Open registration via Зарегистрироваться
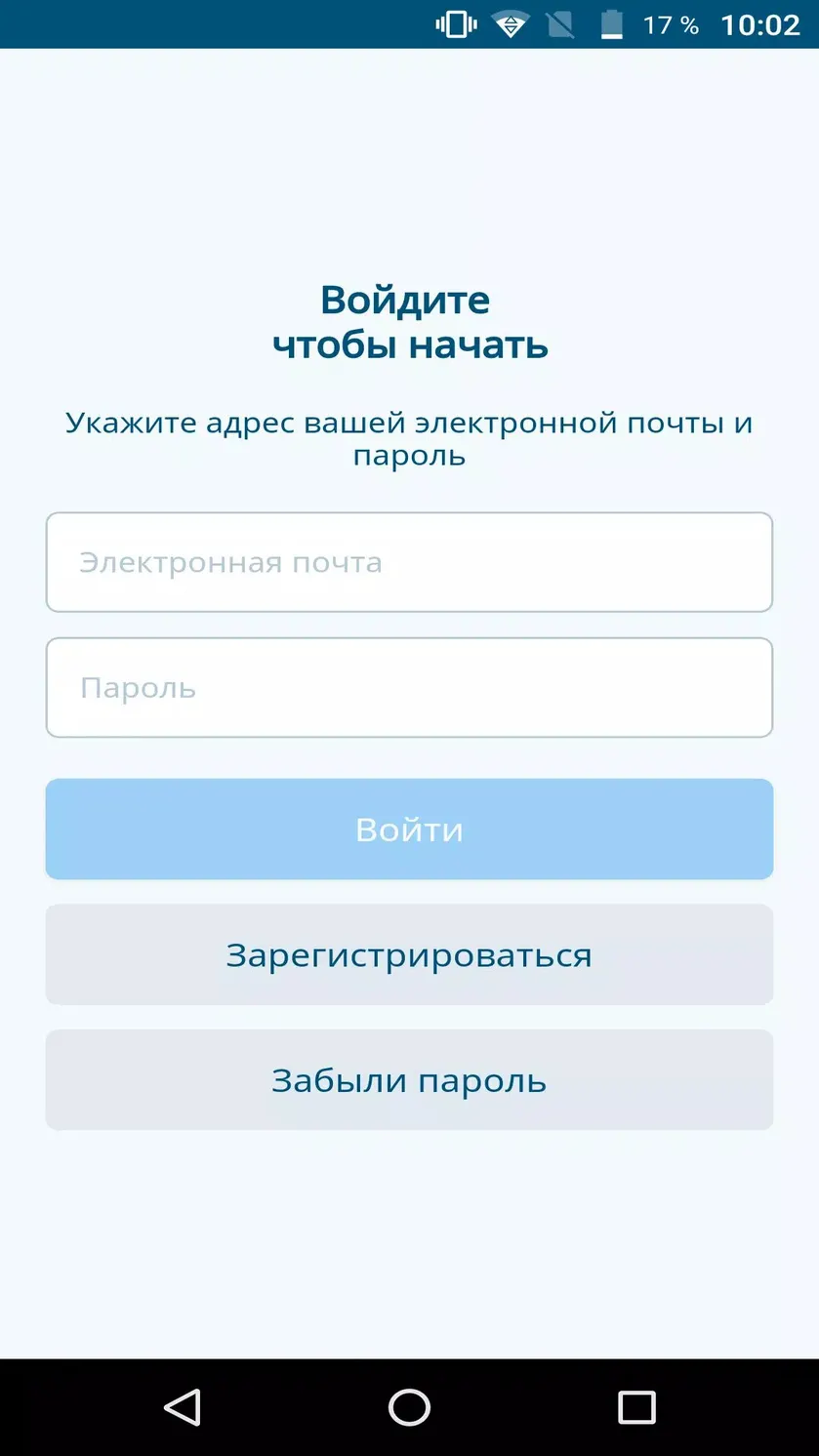The height and width of the screenshot is (1456, 819). tap(409, 954)
